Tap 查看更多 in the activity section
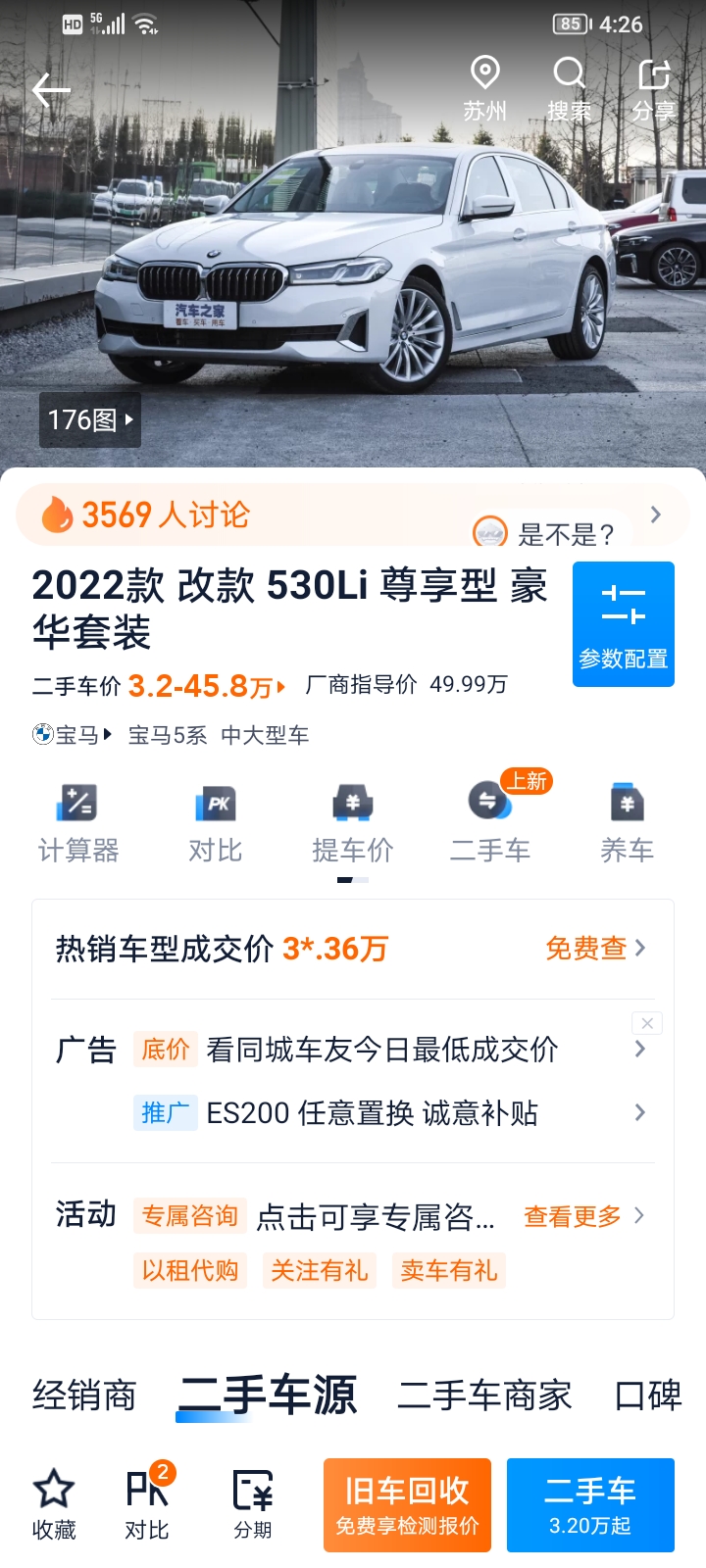The height and width of the screenshot is (1568, 706). [x=583, y=1216]
